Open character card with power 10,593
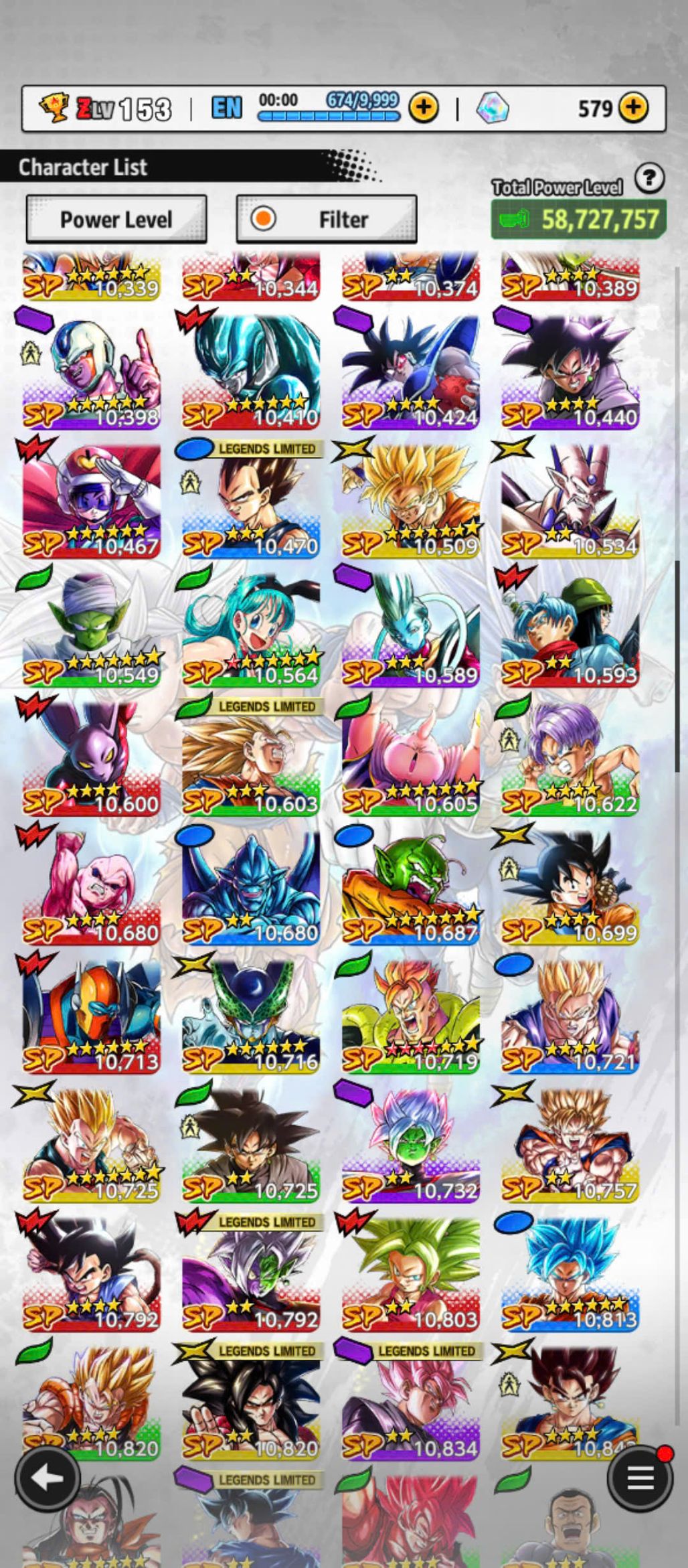Image resolution: width=688 pixels, height=1568 pixels. [570, 631]
